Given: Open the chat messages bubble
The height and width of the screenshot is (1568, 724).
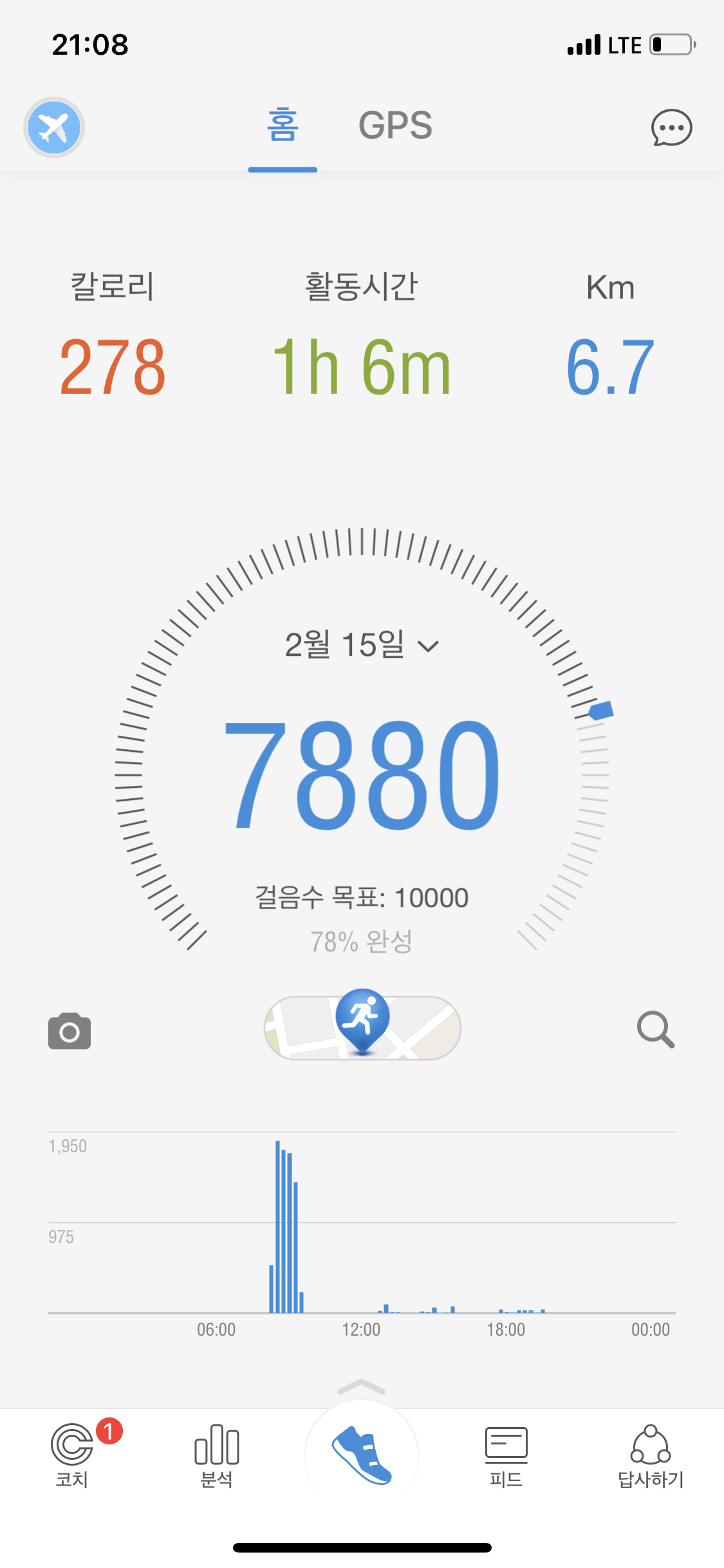Looking at the screenshot, I should pos(671,127).
